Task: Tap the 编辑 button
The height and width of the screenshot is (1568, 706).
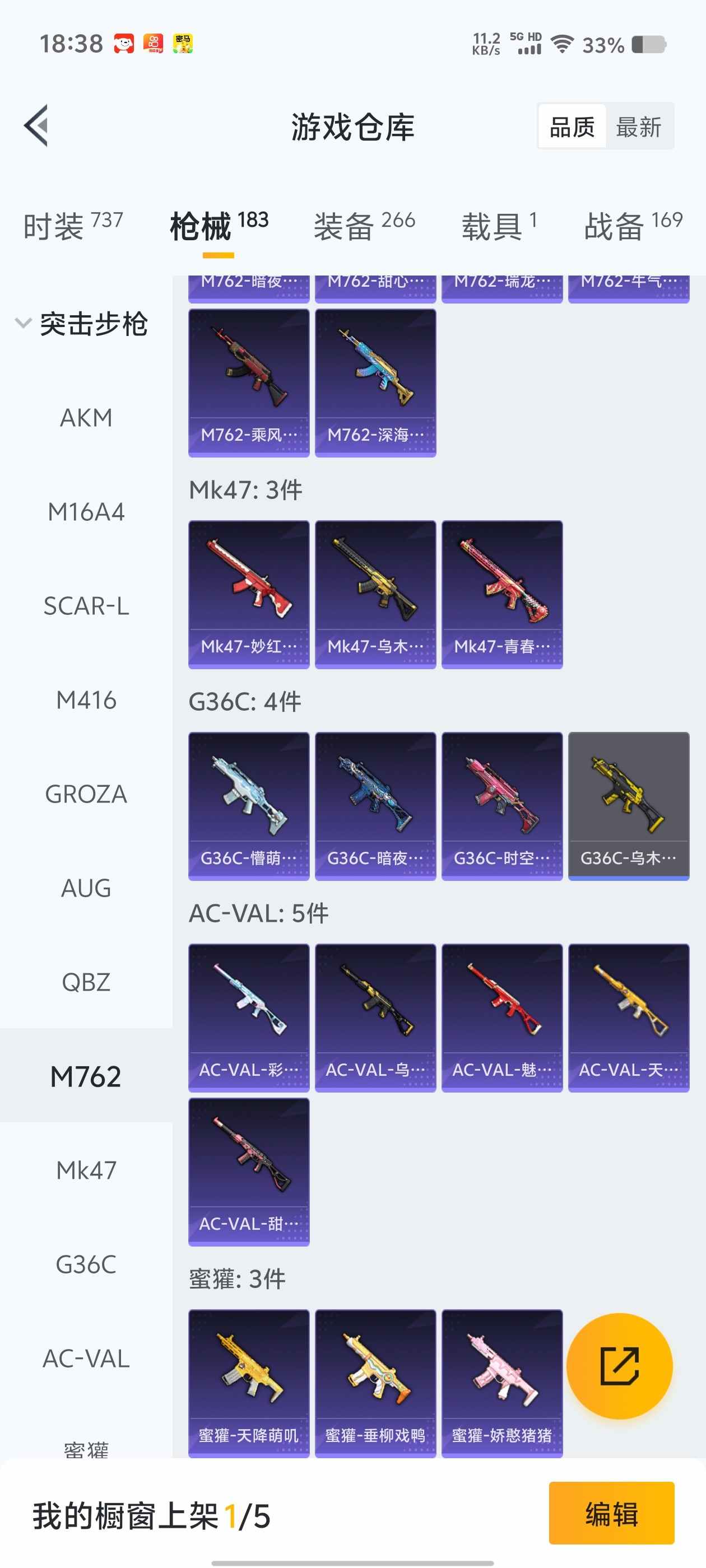Action: pyautogui.click(x=611, y=1513)
